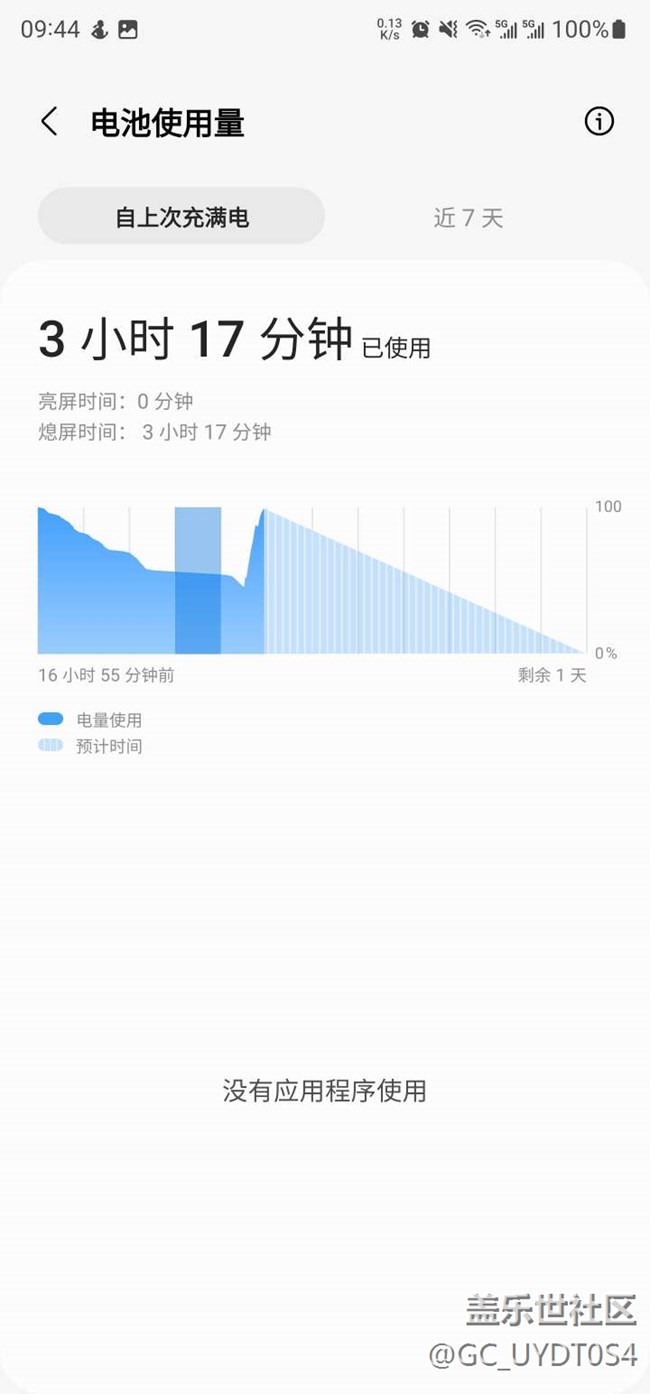Tap the highlighted segment in battery graph

coord(198,580)
